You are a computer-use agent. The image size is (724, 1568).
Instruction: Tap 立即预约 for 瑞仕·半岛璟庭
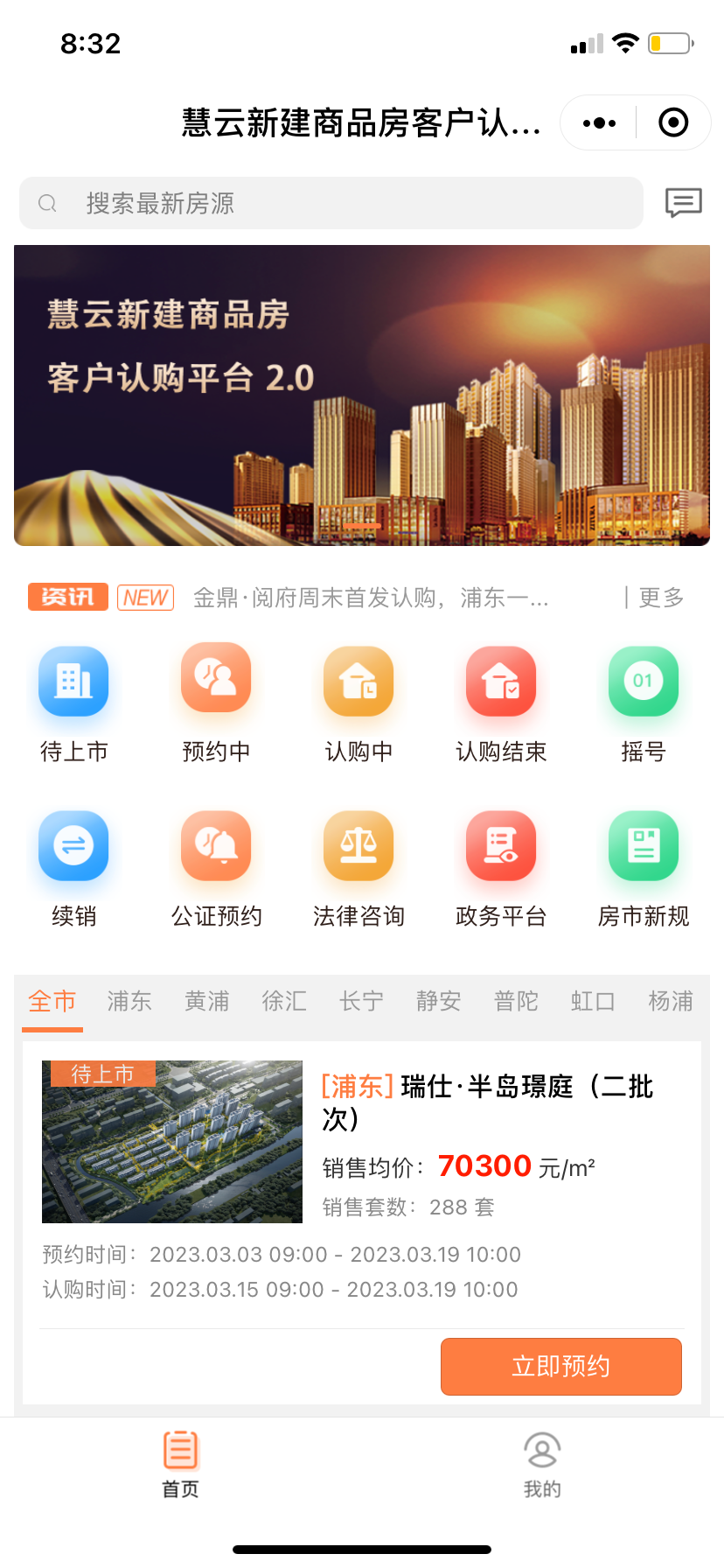[560, 1366]
